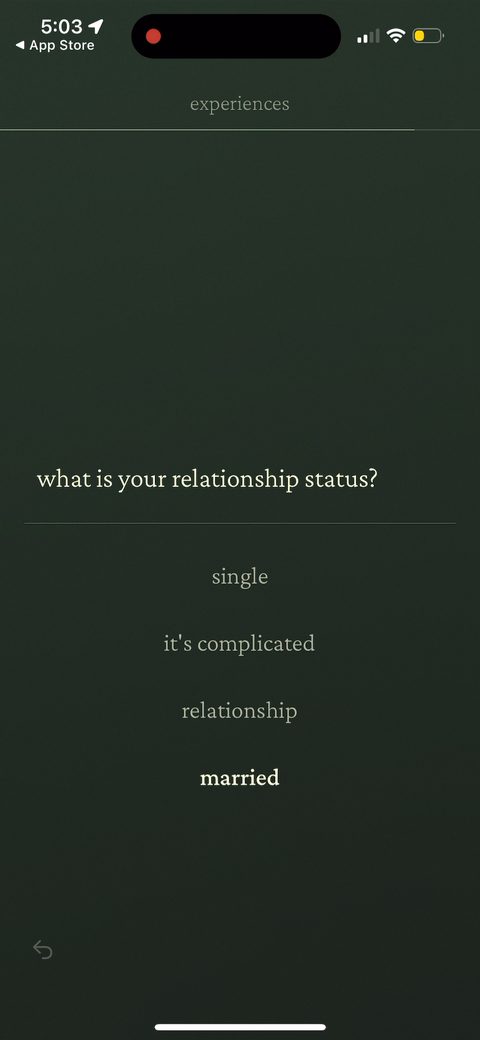
Task: Go back with the undo arrow
Action: (x=42, y=950)
